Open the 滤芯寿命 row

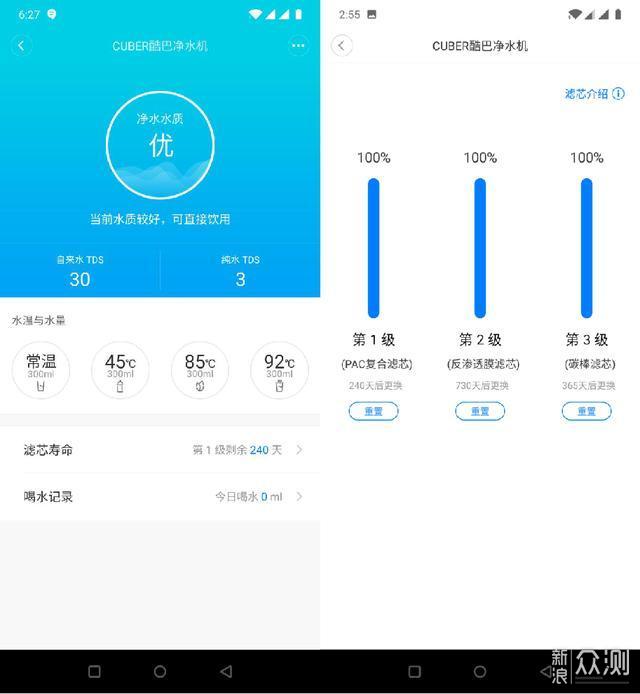160,450
